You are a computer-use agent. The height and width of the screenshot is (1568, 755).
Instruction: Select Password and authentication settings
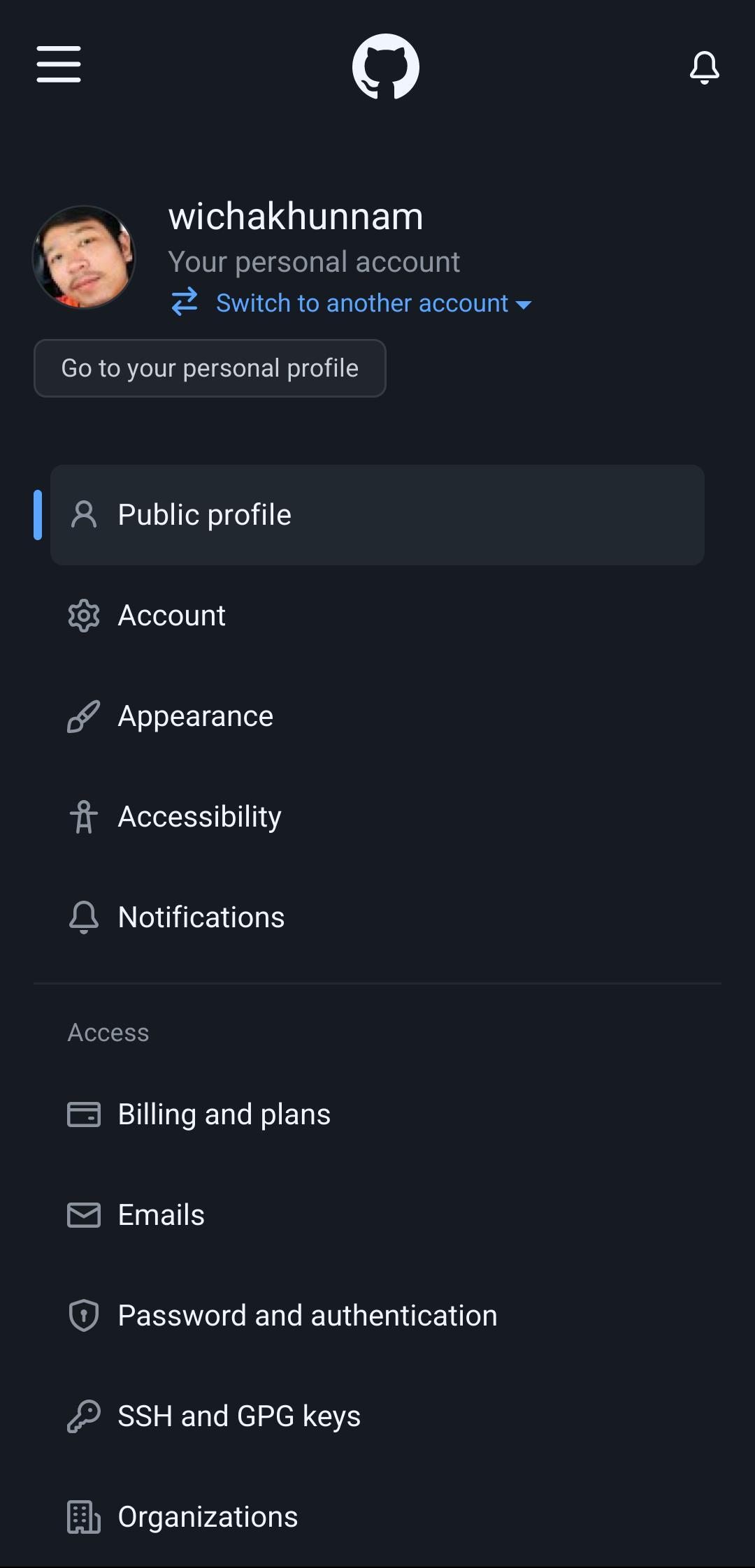coord(308,1315)
